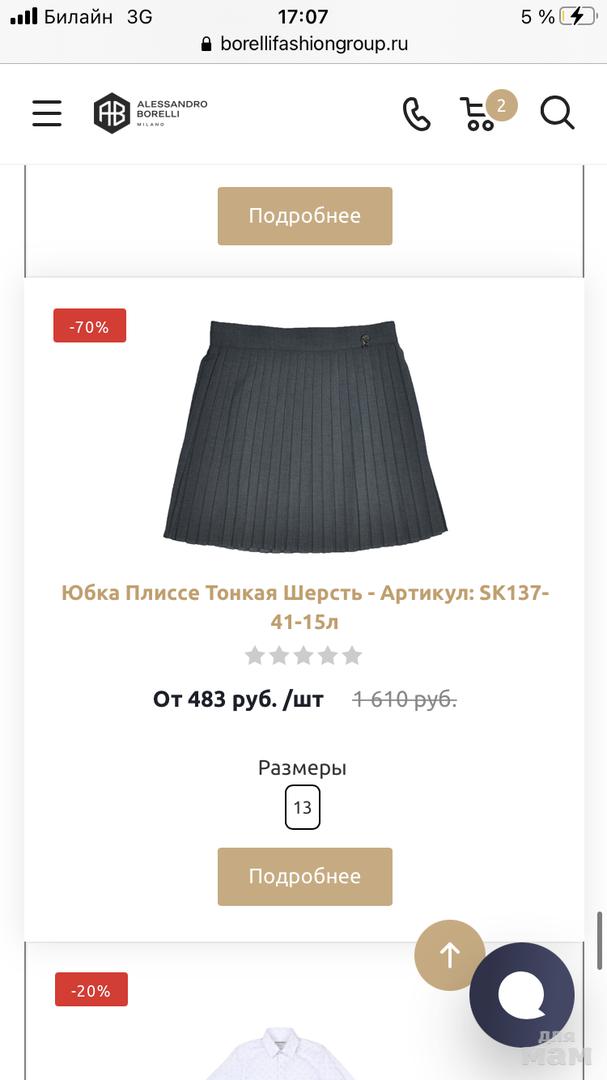Image resolution: width=607 pixels, height=1080 pixels.
Task: Tap the browser address bar borellifashiongroup.ru
Action: pyautogui.click(x=304, y=44)
